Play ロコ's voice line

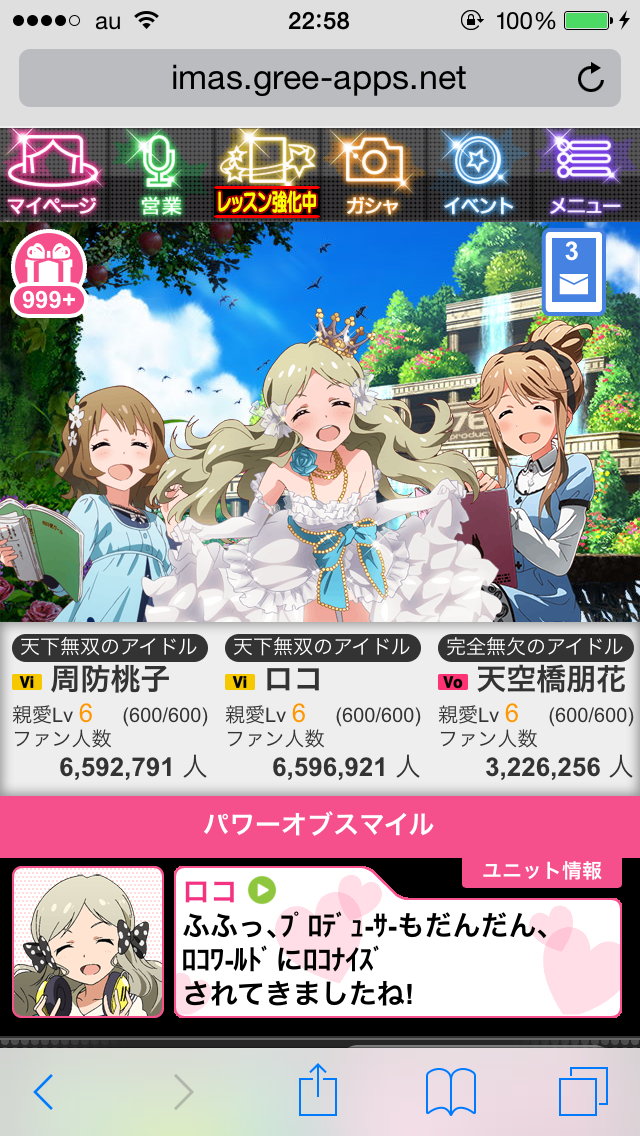[262, 890]
